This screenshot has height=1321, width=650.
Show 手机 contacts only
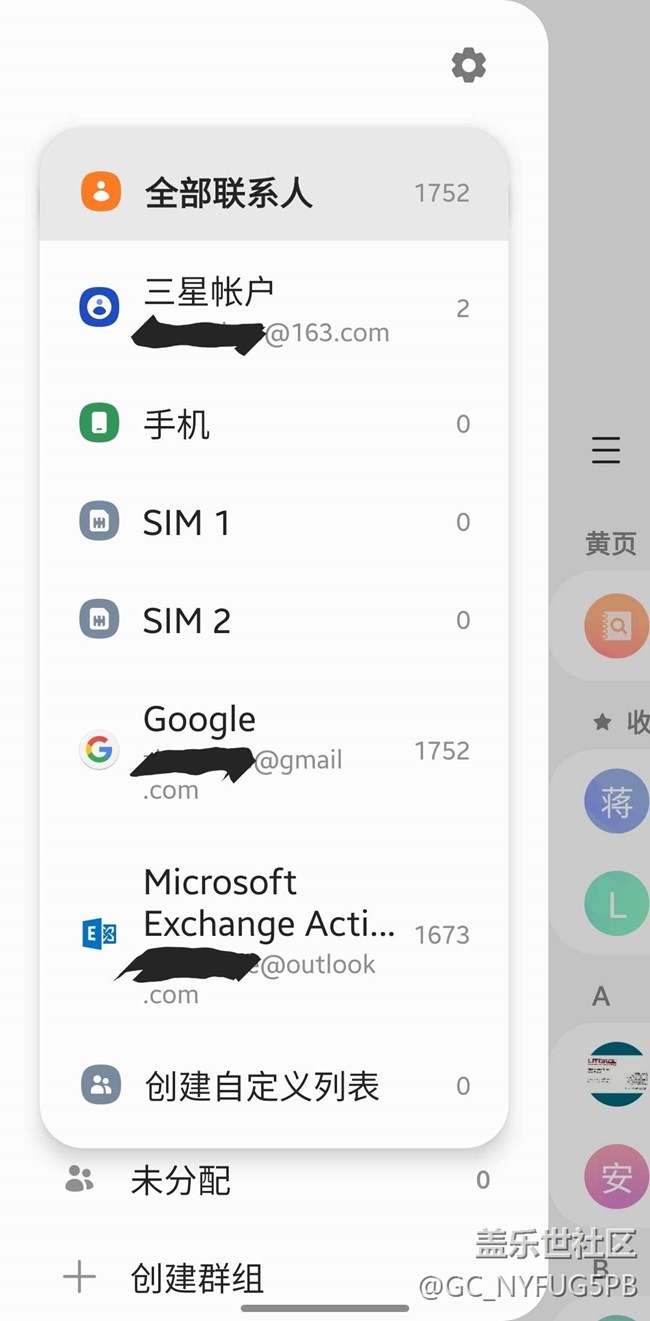tap(274, 424)
